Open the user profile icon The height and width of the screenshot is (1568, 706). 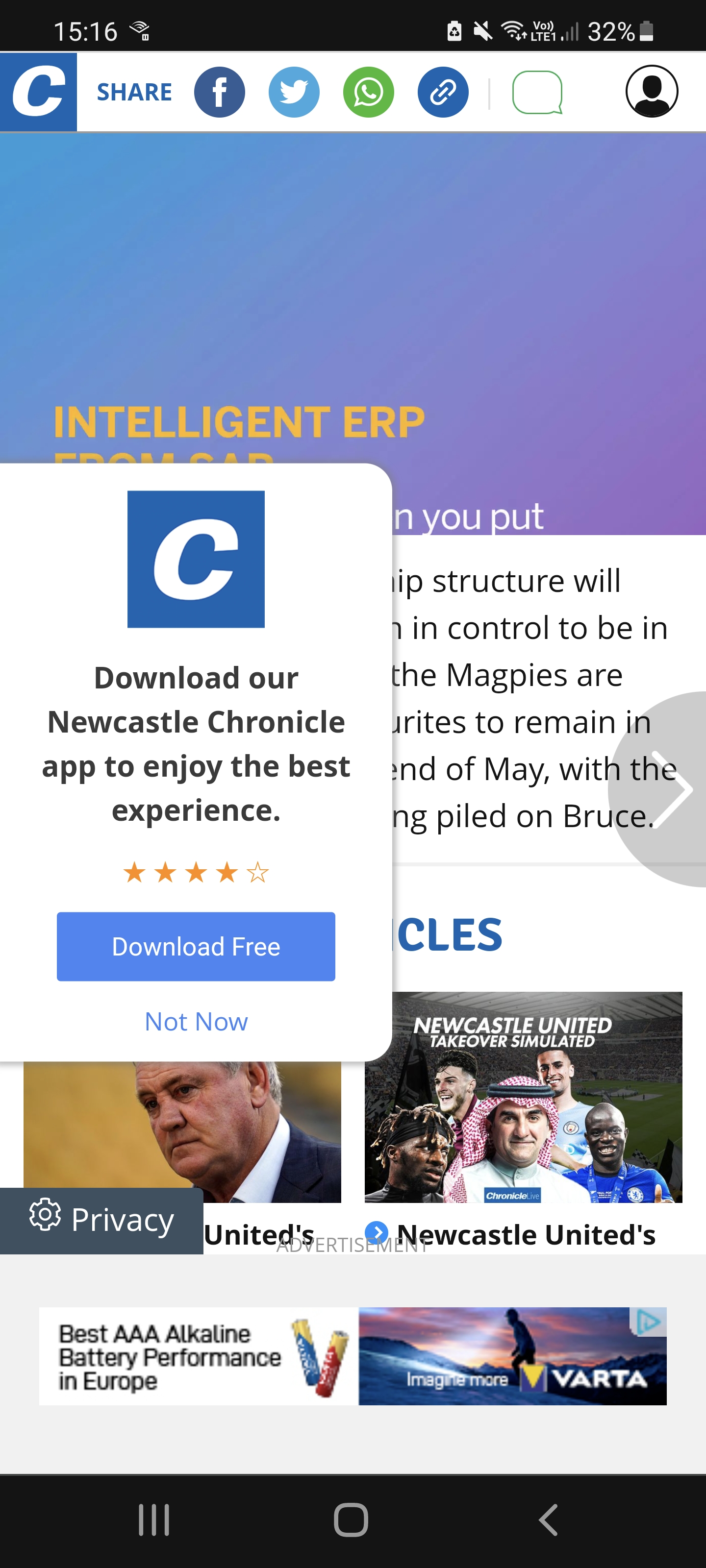point(652,91)
